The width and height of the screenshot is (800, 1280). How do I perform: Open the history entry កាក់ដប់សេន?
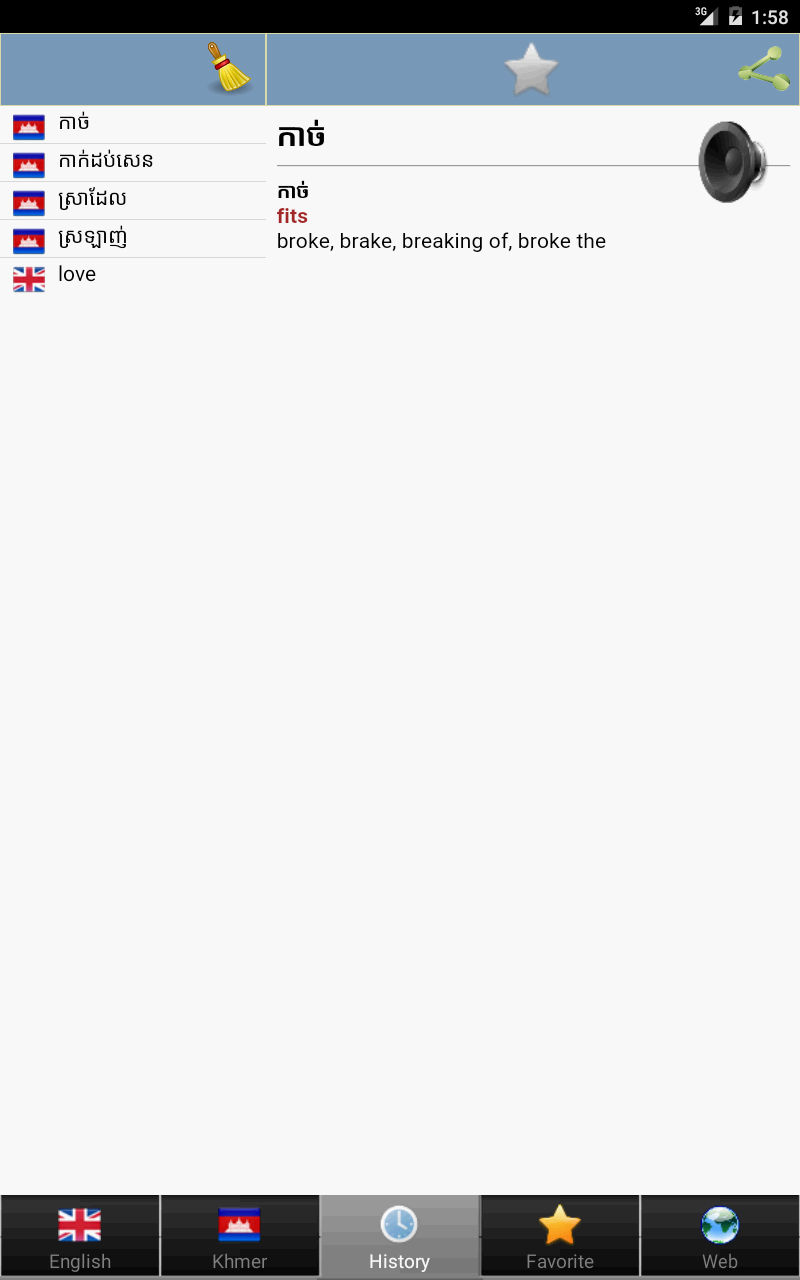(133, 163)
